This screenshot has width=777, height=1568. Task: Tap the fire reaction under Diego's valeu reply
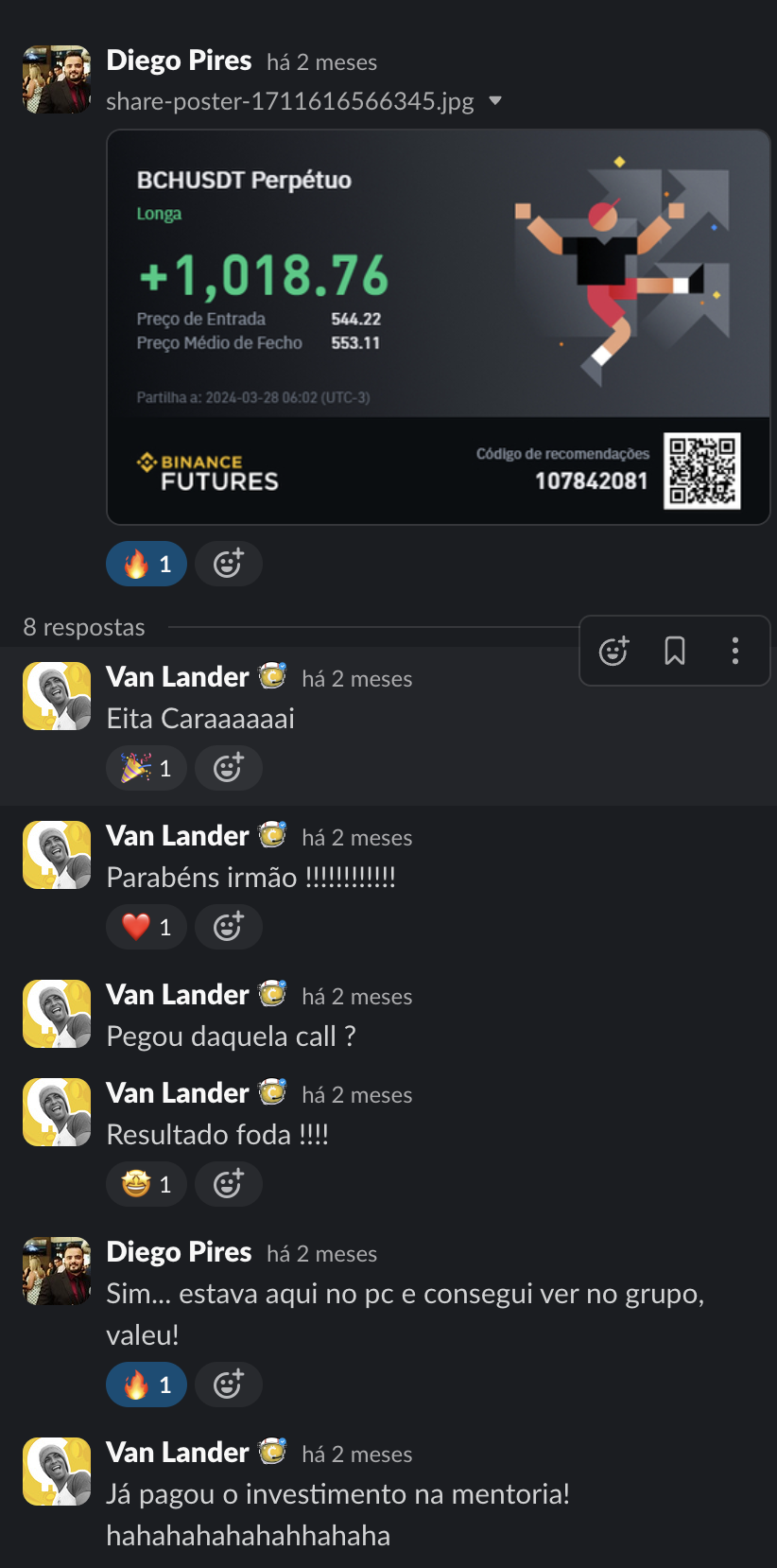tap(147, 1385)
